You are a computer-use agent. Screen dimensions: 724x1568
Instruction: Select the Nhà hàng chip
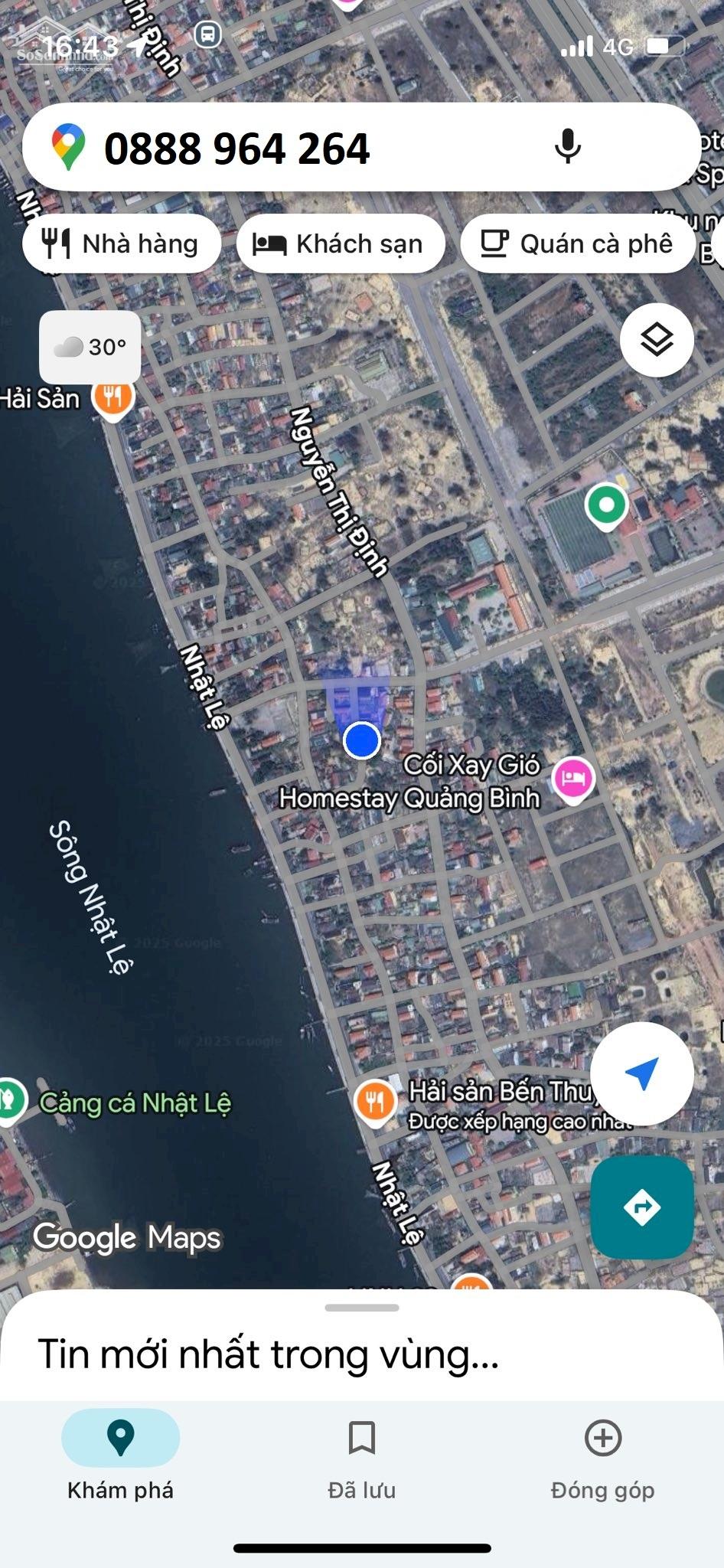click(x=122, y=244)
